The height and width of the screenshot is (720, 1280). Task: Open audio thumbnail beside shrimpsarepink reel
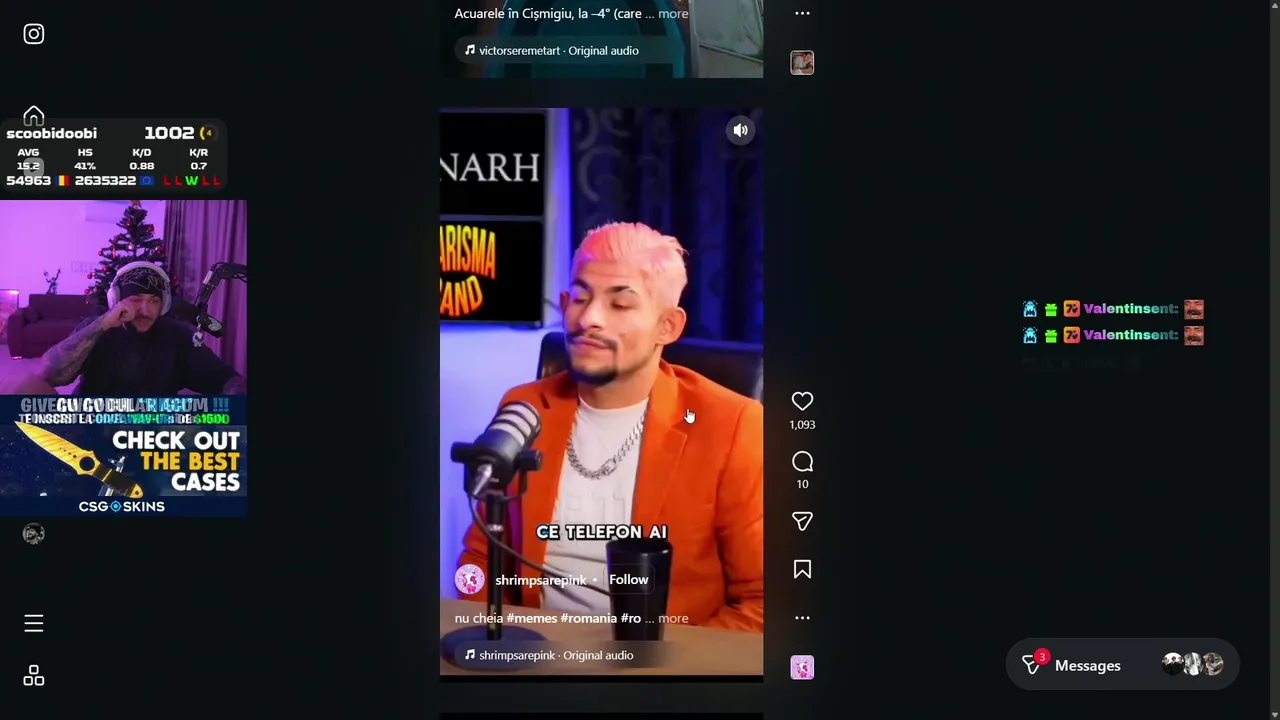tap(802, 668)
